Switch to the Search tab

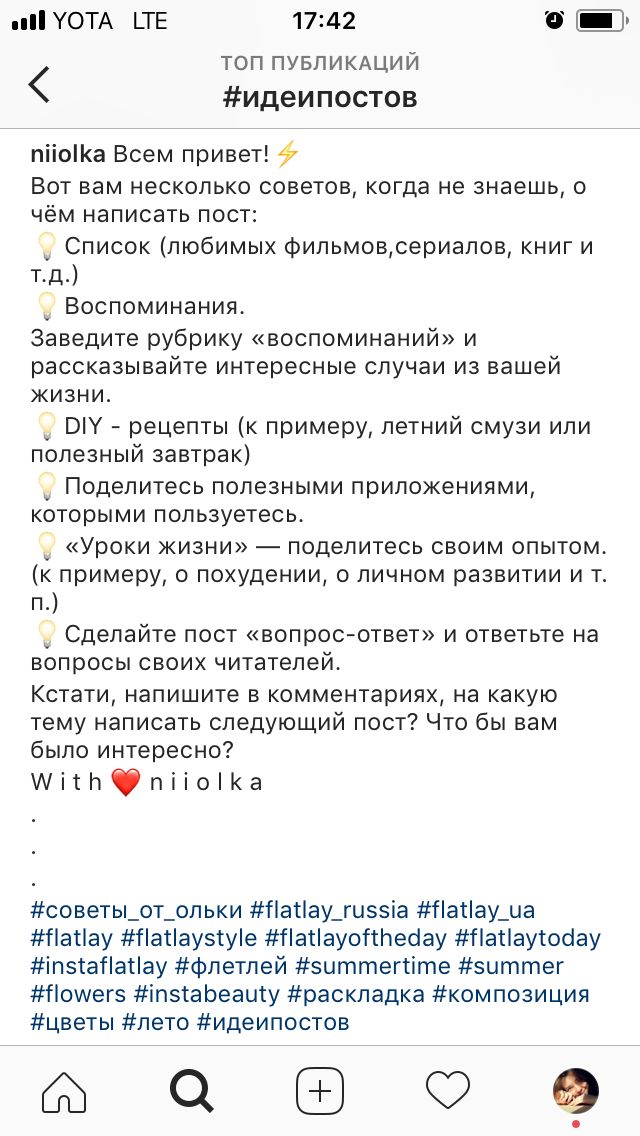click(192, 1090)
